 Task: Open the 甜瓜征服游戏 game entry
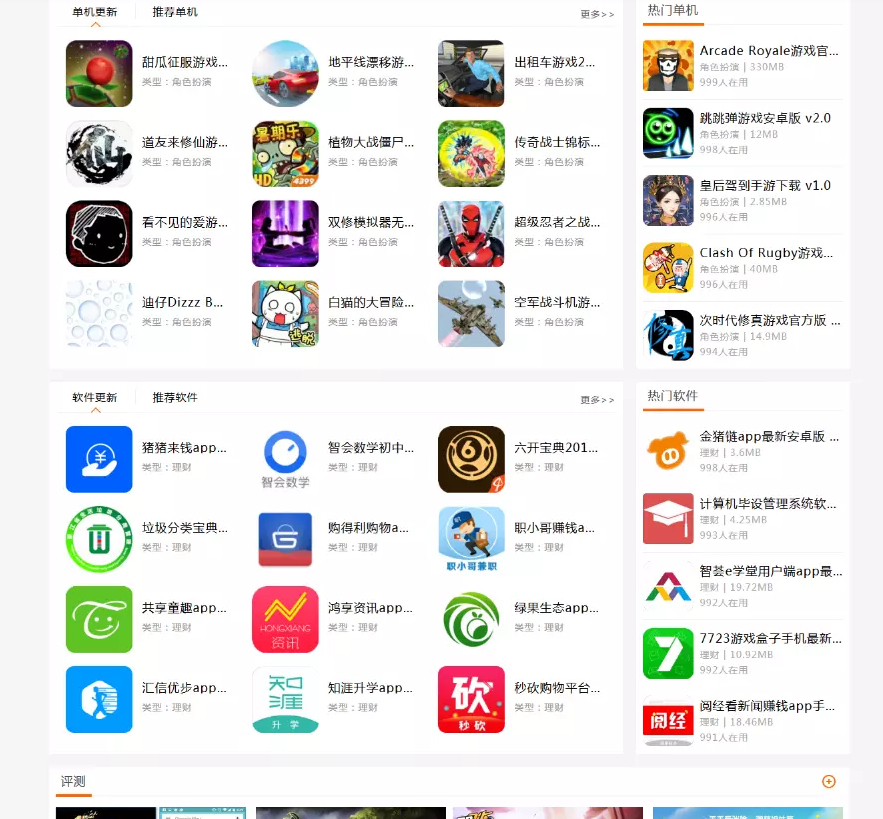click(x=184, y=62)
